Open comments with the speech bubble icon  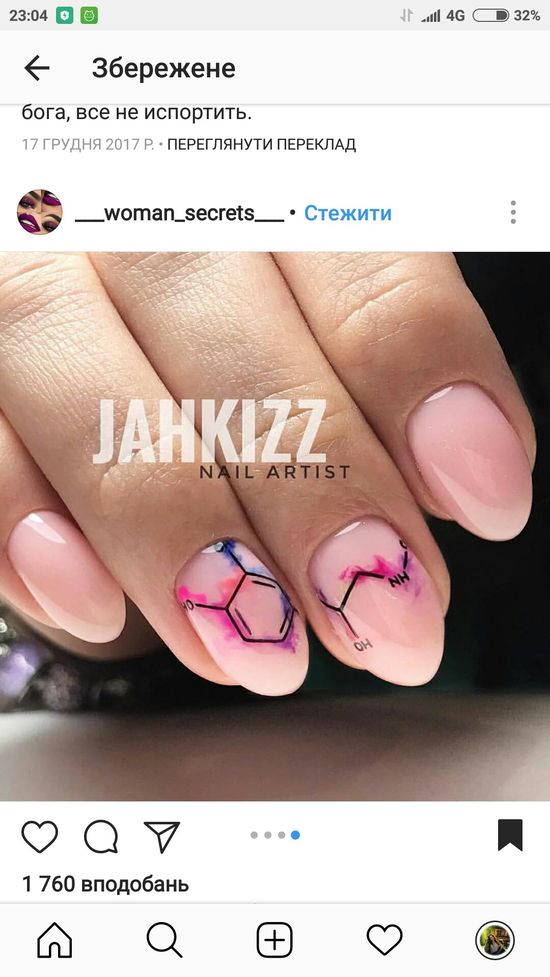coord(101,836)
